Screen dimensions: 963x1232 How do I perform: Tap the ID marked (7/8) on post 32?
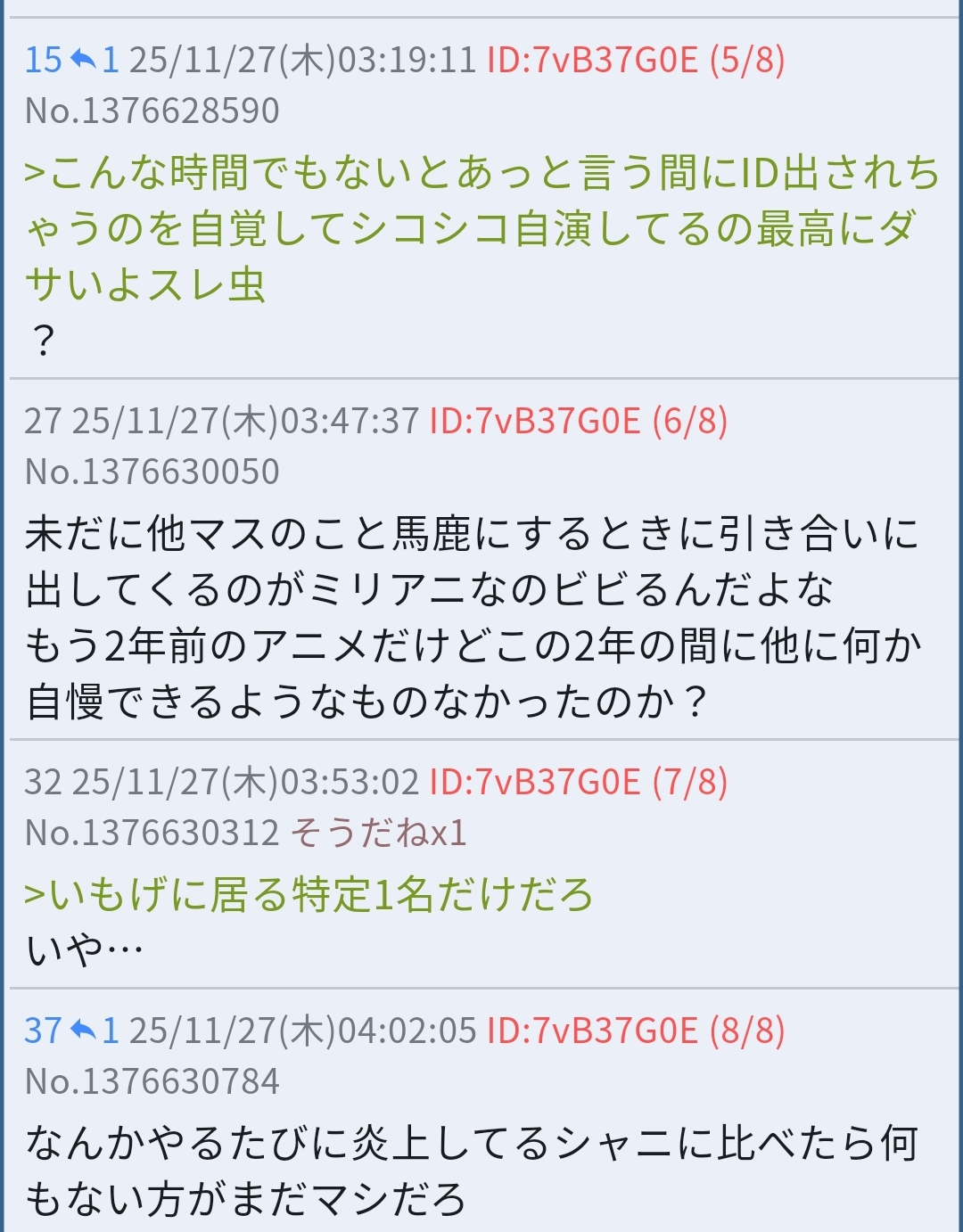[578, 782]
